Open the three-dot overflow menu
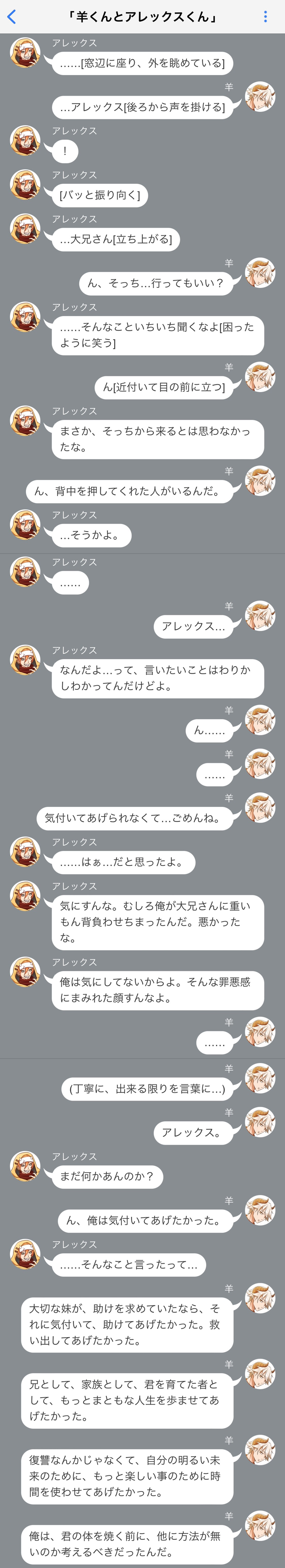The height and width of the screenshot is (1568, 285). point(265,17)
